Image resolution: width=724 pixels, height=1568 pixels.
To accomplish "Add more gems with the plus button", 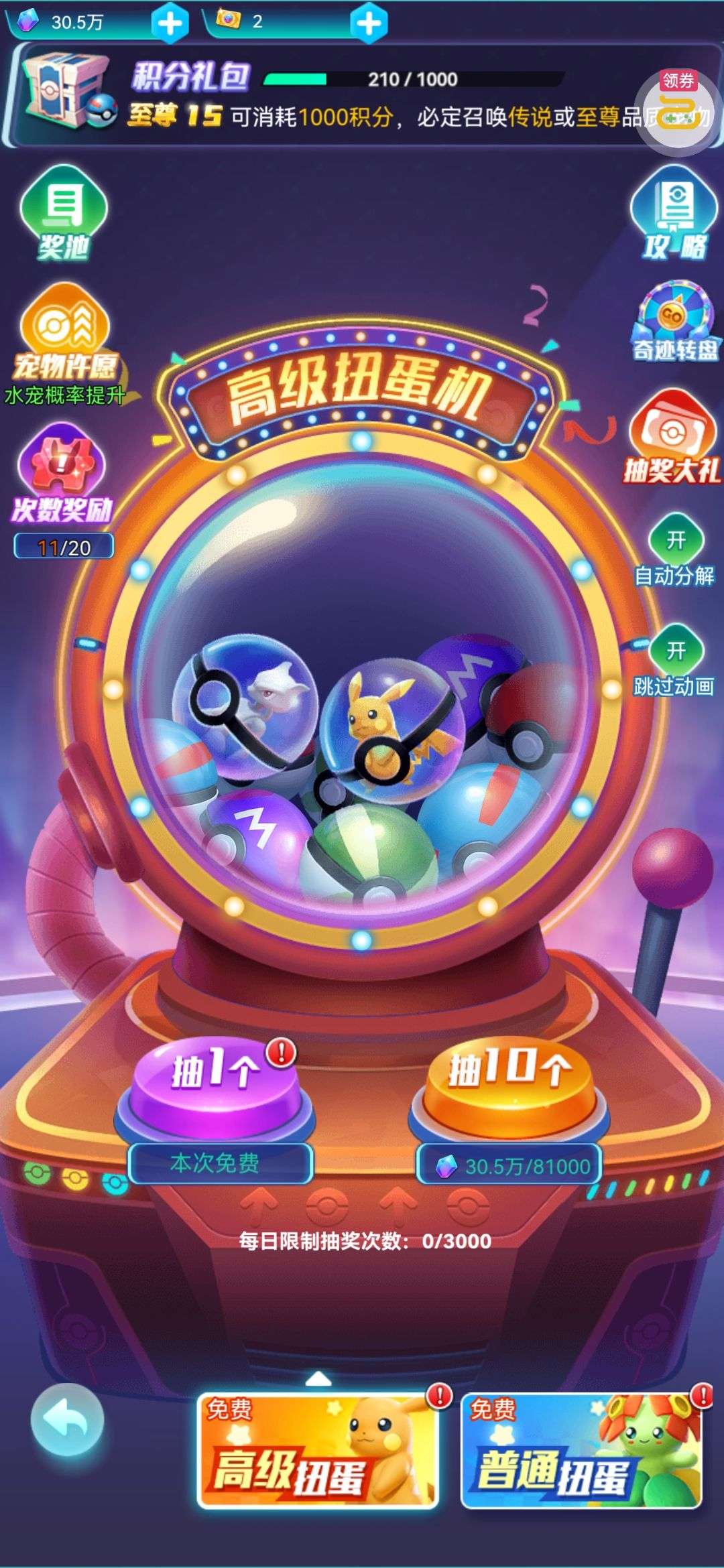I will pyautogui.click(x=170, y=23).
